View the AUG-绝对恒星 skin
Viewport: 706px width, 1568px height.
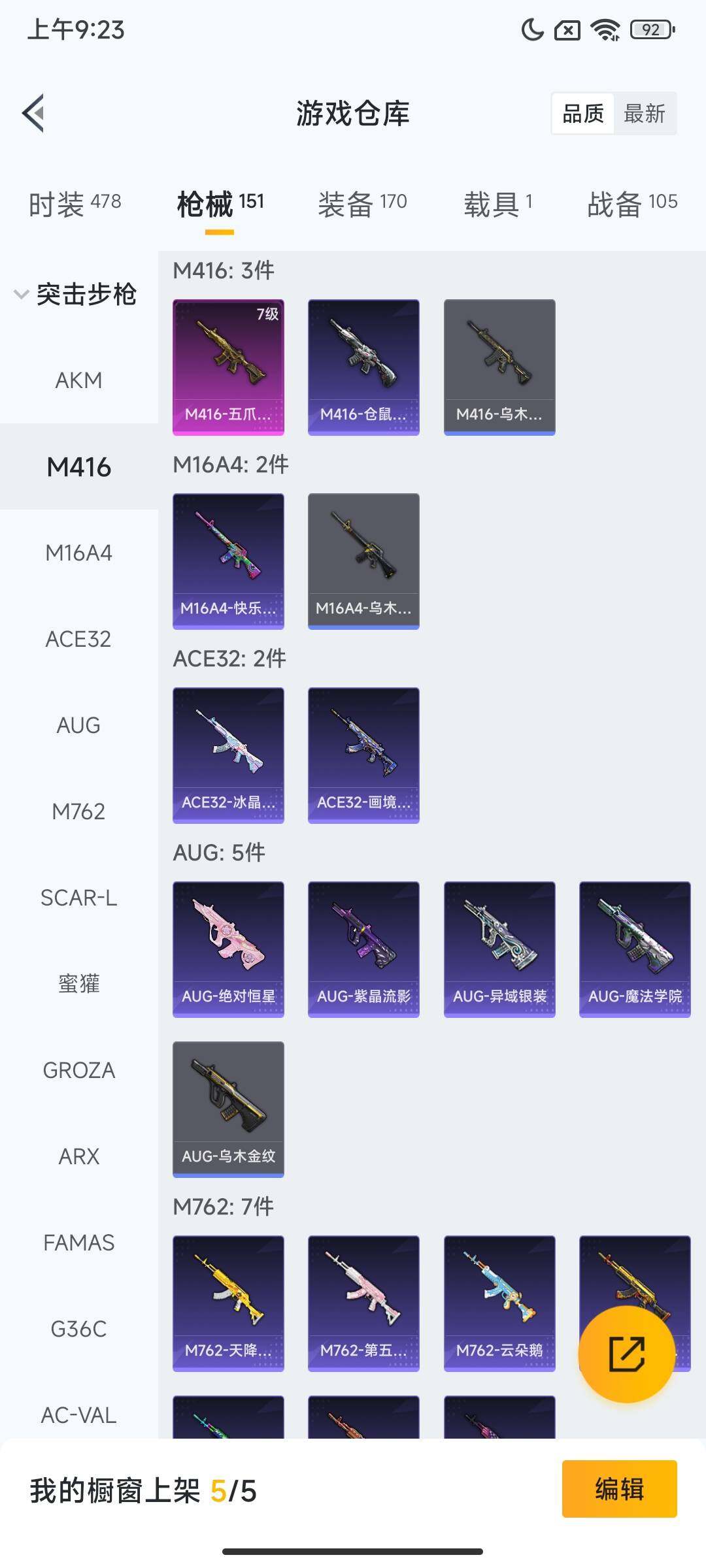coord(228,949)
